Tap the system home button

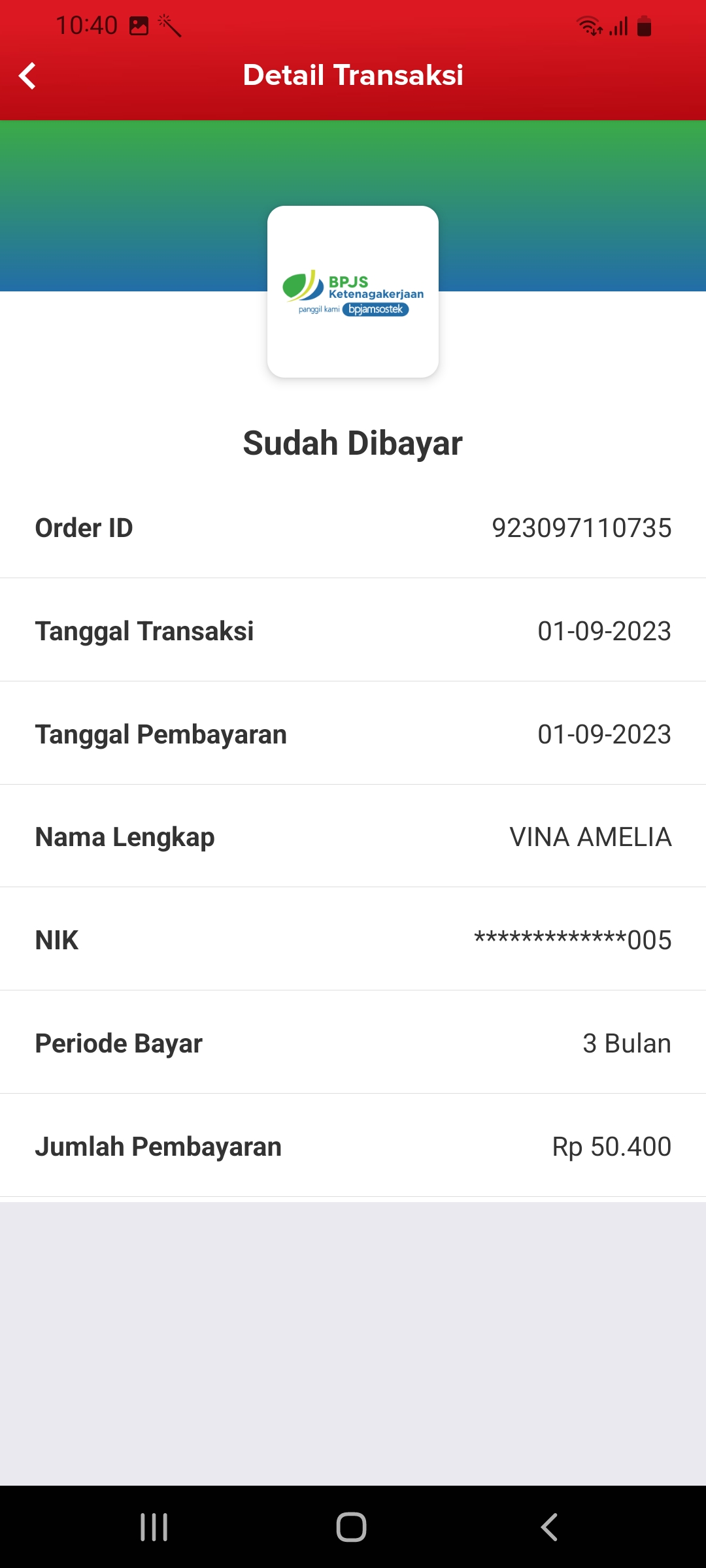click(x=352, y=1527)
